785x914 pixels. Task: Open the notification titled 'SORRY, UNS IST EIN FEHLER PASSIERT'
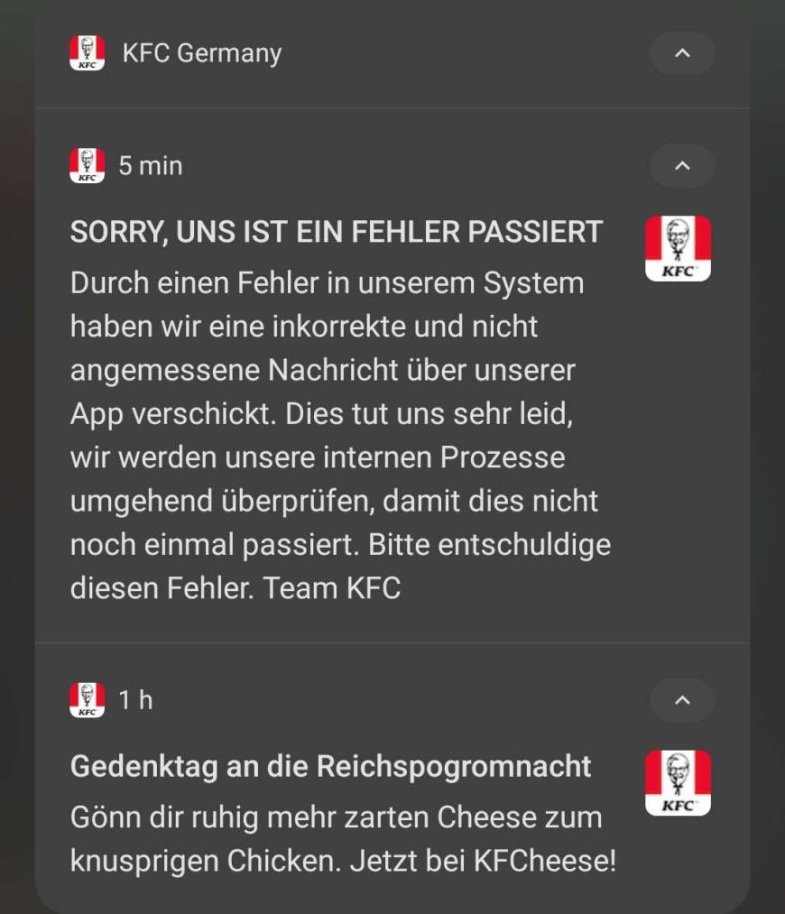(x=335, y=232)
